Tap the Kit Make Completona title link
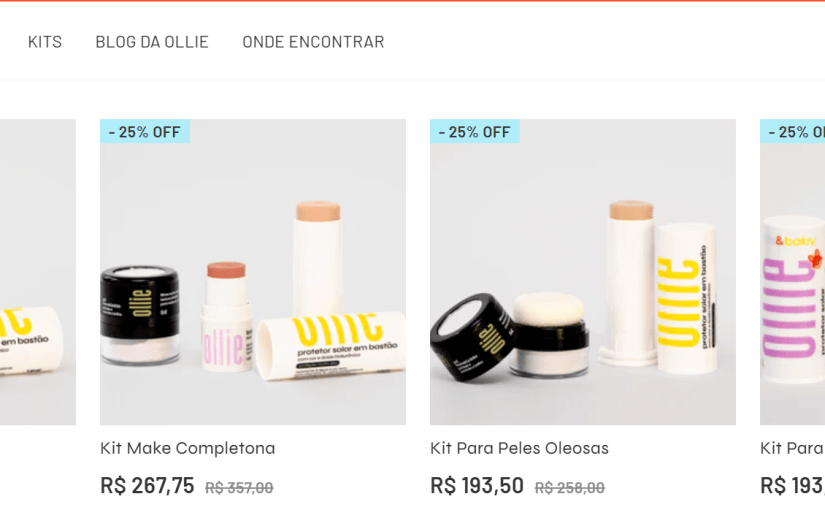Screen dimensions: 825x510 click(x=188, y=448)
